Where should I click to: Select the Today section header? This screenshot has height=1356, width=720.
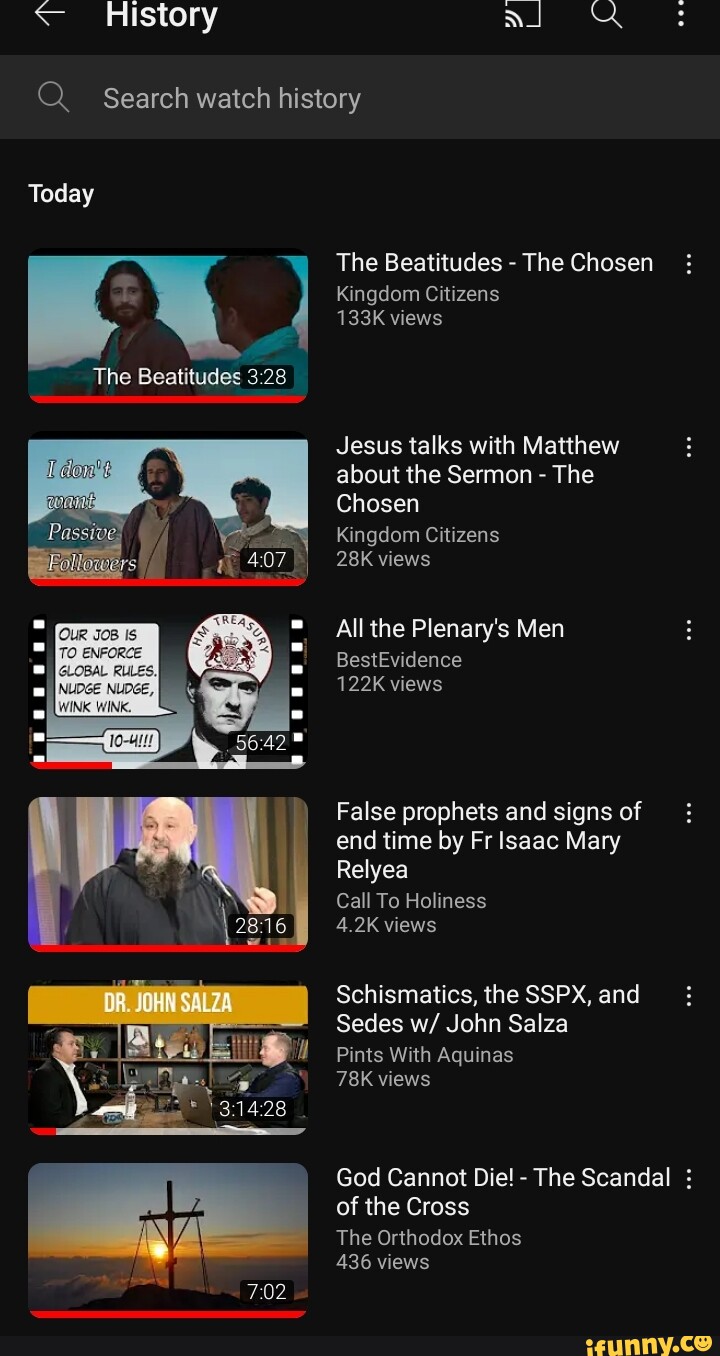point(61,193)
